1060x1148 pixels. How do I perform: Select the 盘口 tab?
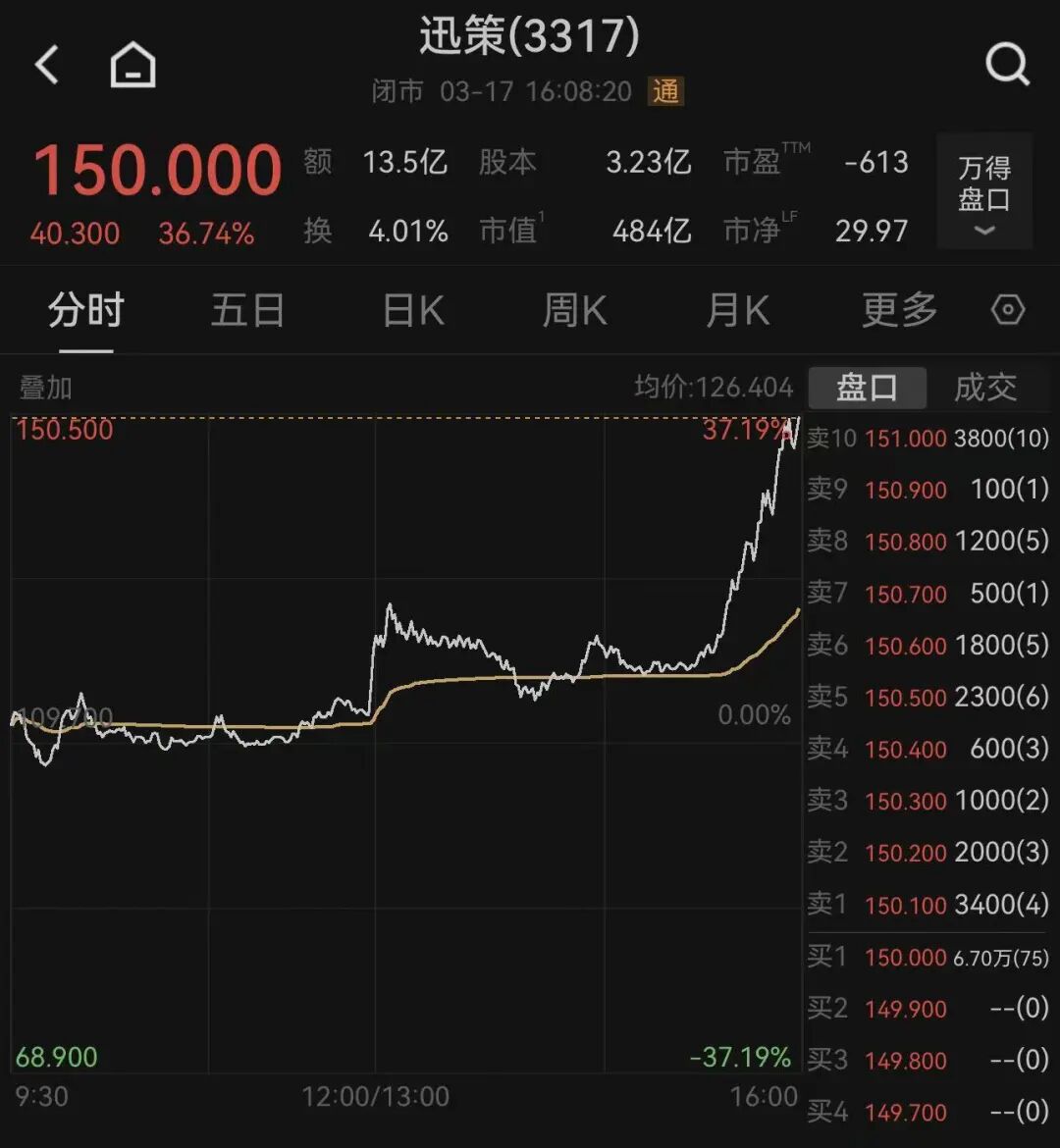[x=867, y=388]
